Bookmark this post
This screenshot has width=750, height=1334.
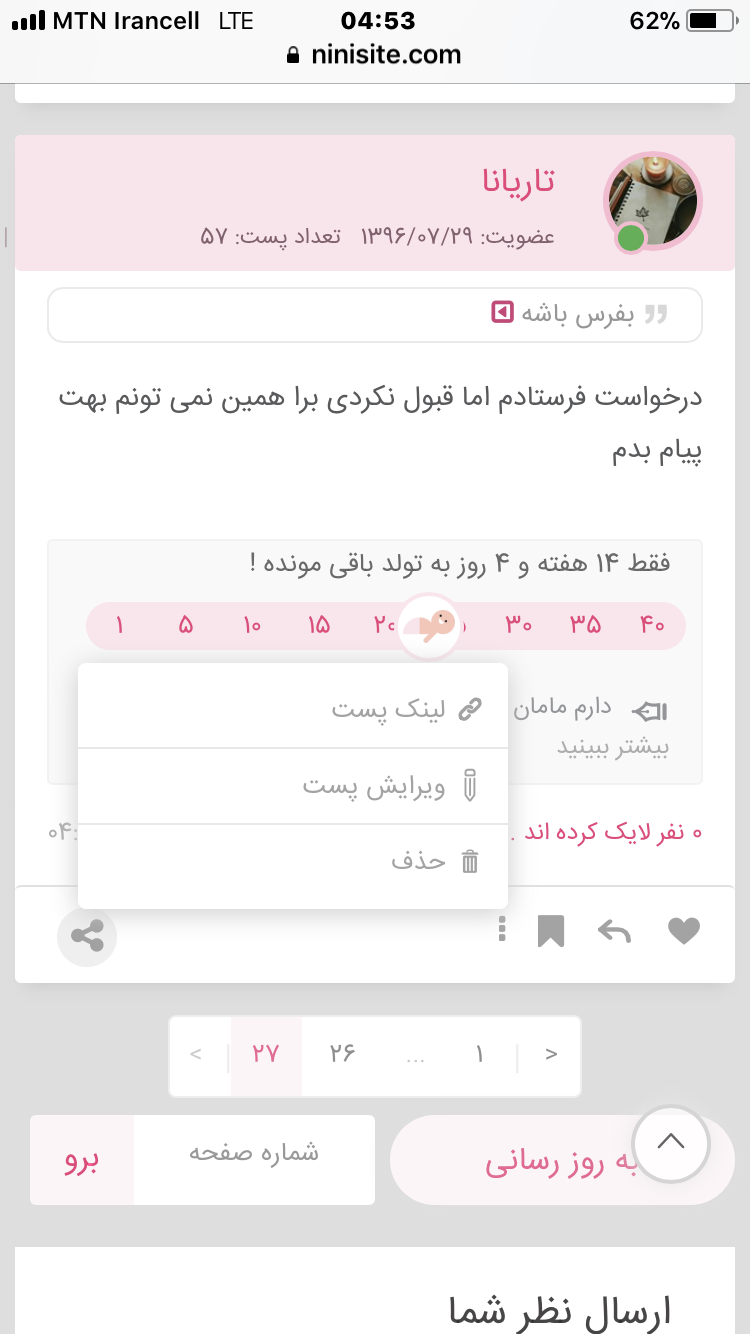coord(551,932)
